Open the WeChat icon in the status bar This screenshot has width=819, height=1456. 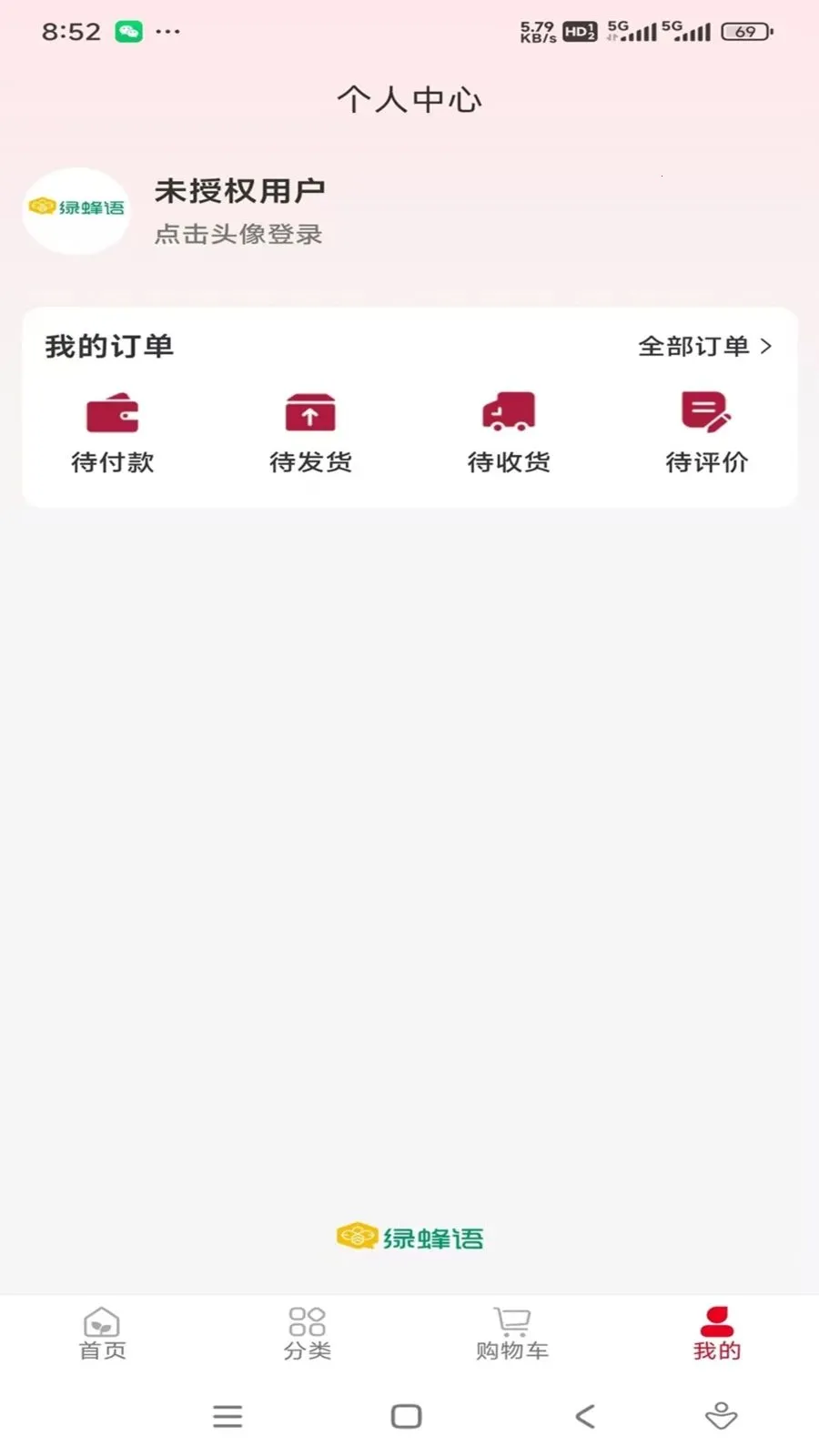pyautogui.click(x=128, y=30)
